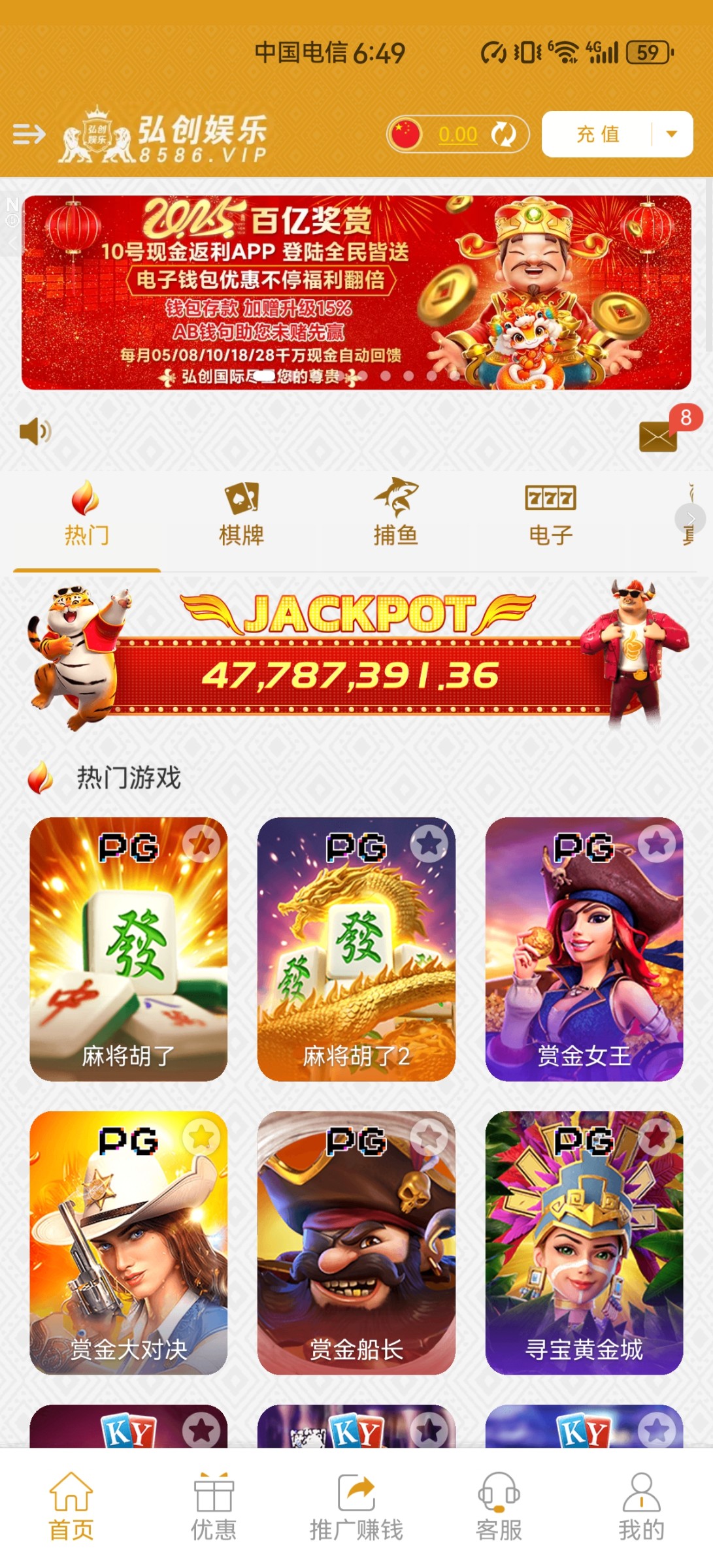This screenshot has width=713, height=1568.
Task: Open the 百亿奖赏 promotion banner
Action: (356, 292)
